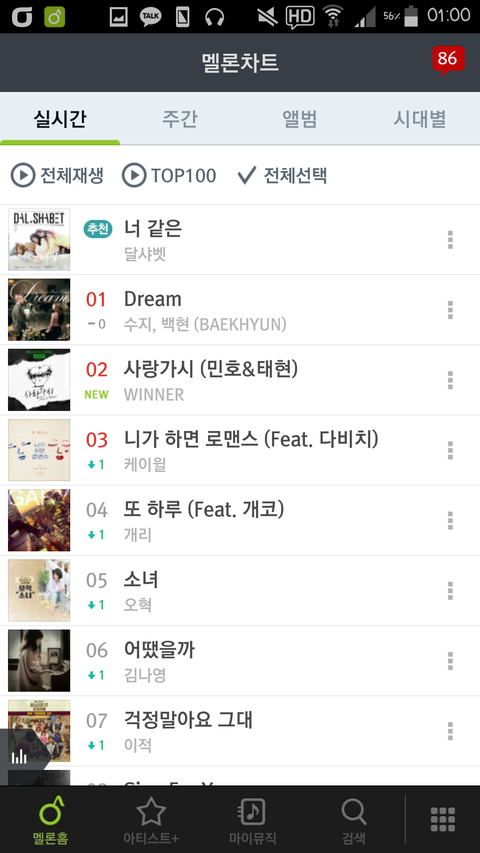Go to the 아티스트+ tab
The height and width of the screenshot is (853, 480).
[151, 820]
